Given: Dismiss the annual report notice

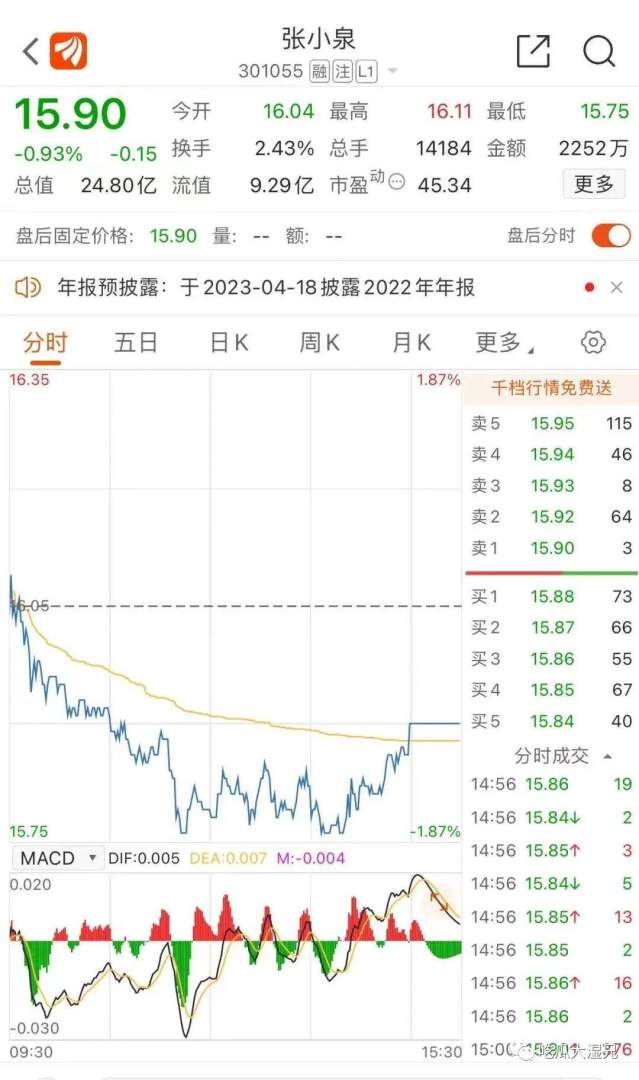Looking at the screenshot, I should point(617,288).
